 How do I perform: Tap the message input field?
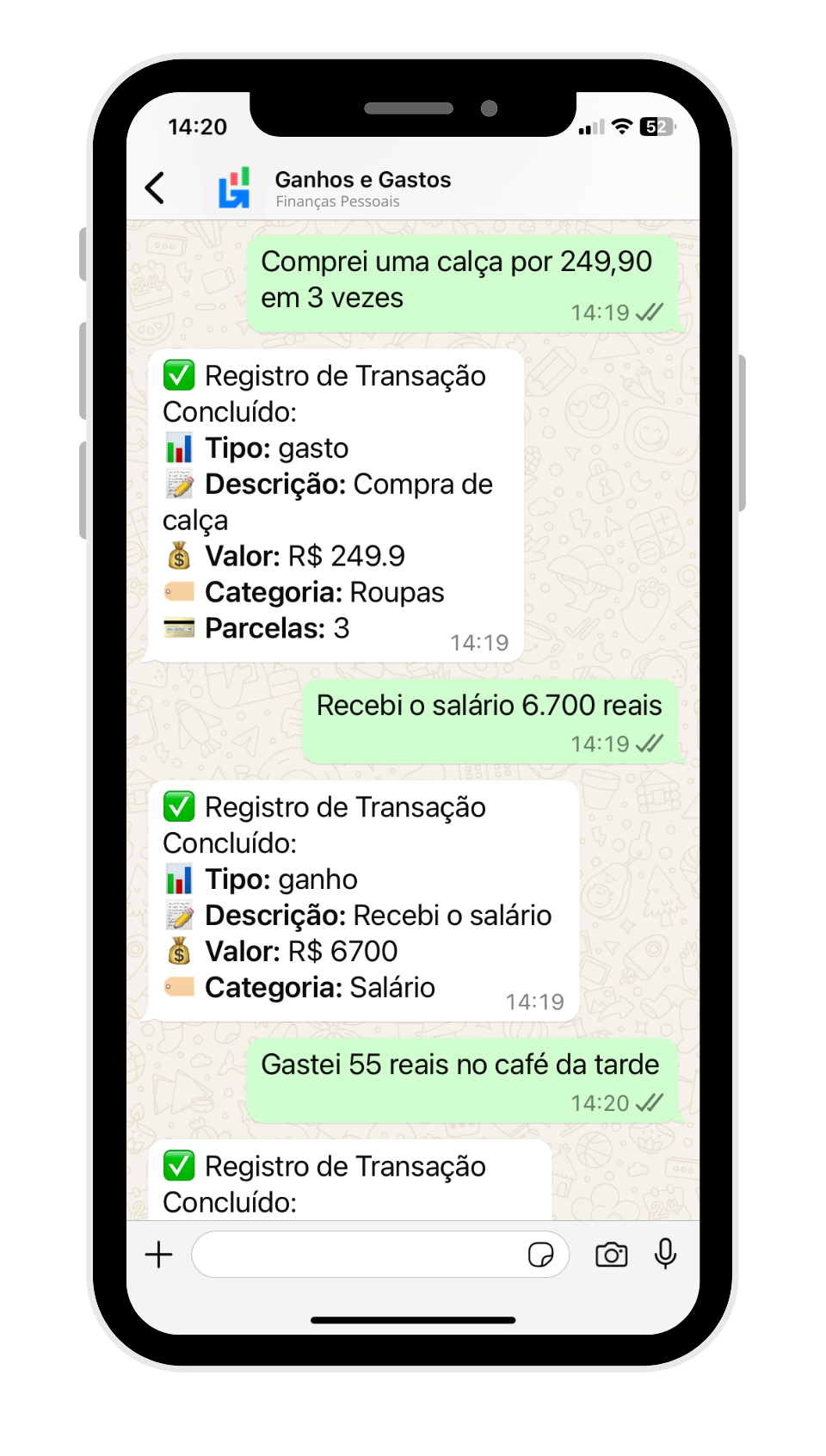coord(357,1255)
